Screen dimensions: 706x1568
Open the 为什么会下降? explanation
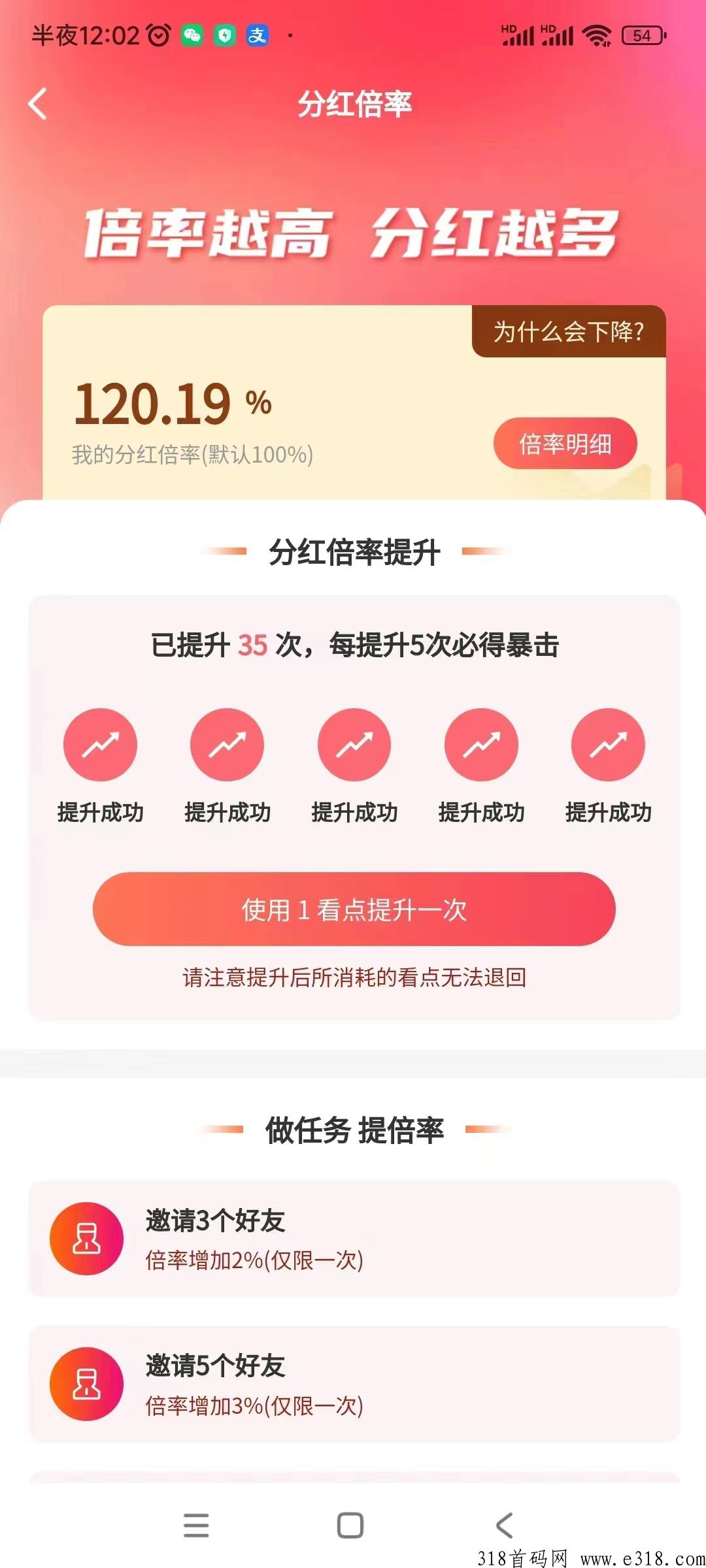569,331
